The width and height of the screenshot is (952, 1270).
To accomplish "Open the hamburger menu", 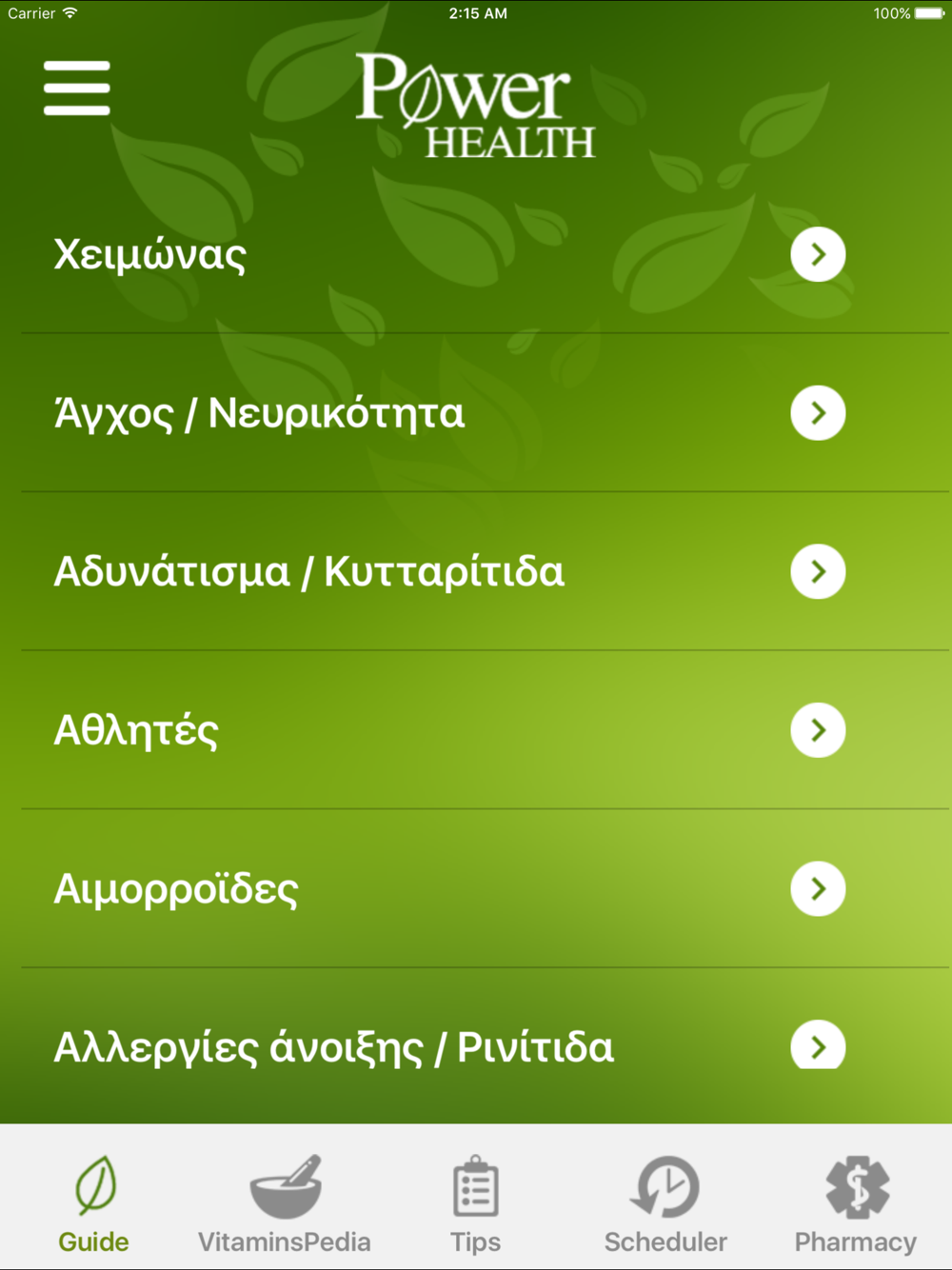I will 77,89.
